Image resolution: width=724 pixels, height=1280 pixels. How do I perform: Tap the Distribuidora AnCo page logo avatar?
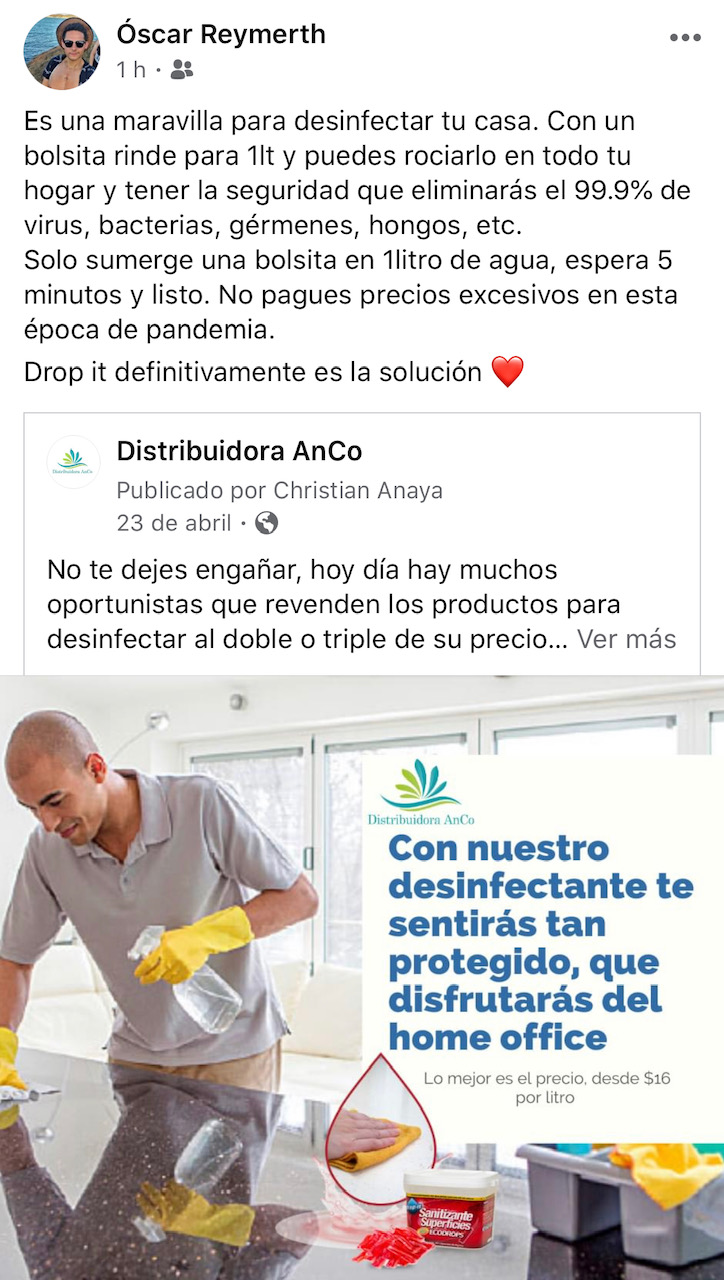point(73,462)
